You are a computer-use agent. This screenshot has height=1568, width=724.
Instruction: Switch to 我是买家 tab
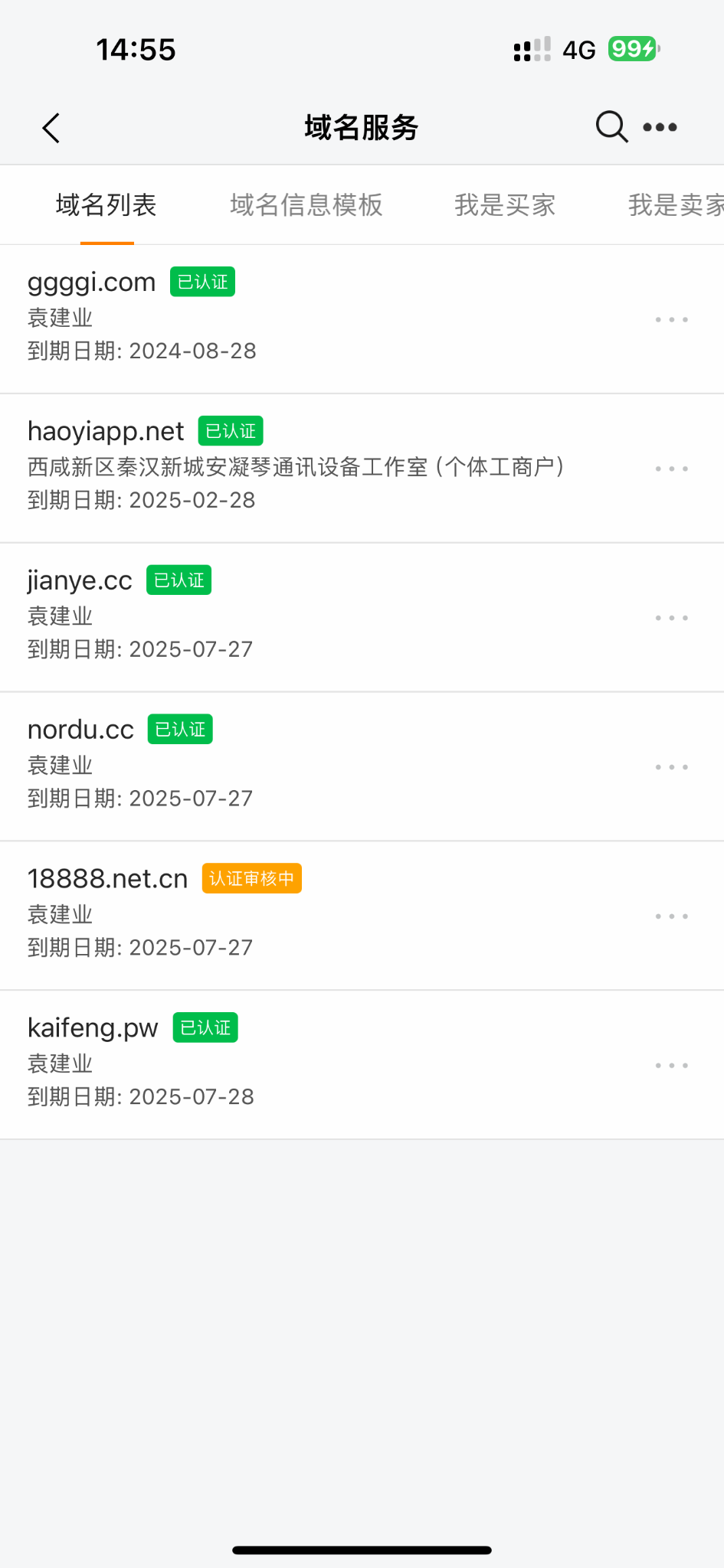[505, 205]
